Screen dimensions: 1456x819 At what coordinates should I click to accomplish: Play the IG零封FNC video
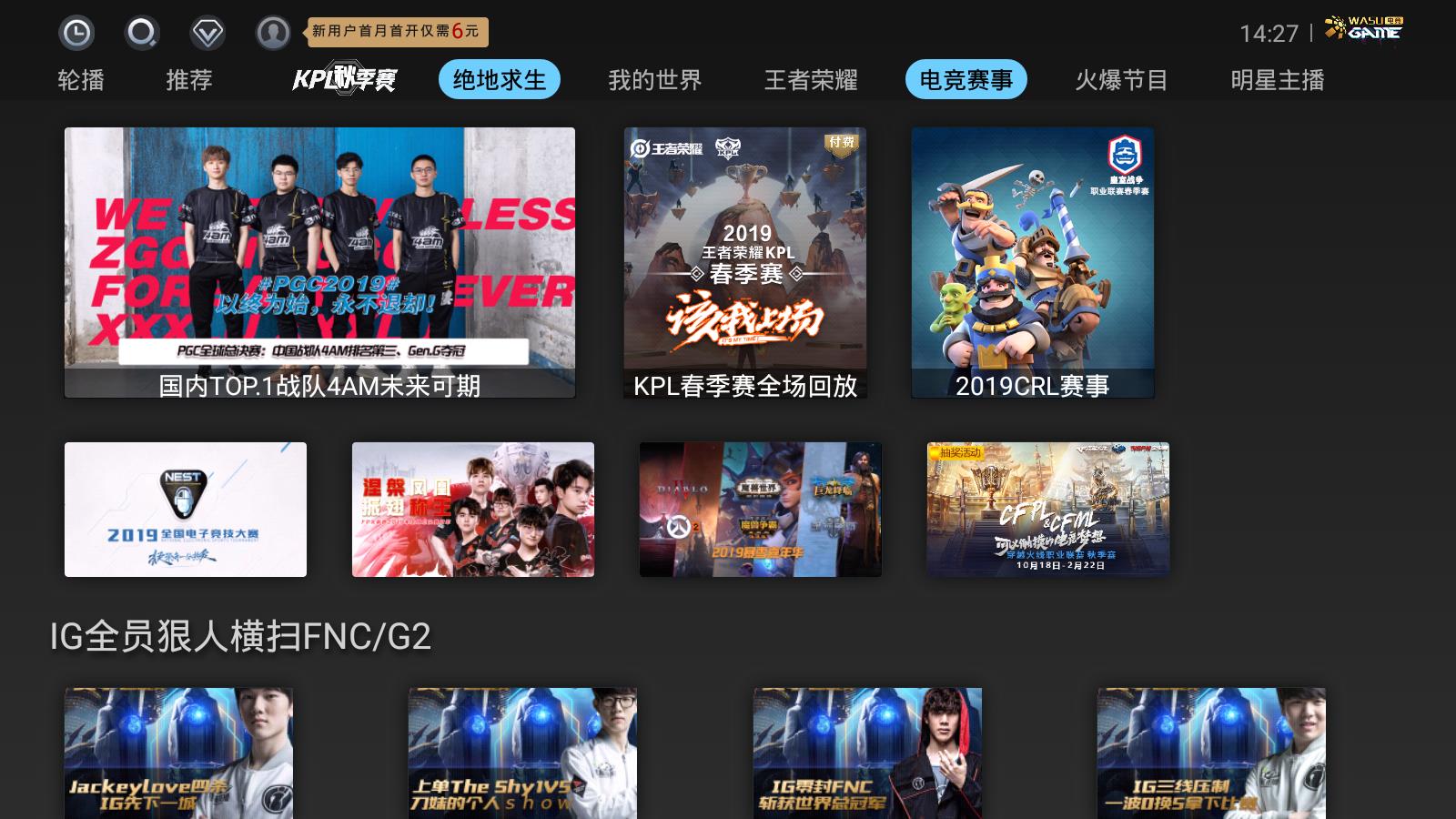tap(867, 753)
